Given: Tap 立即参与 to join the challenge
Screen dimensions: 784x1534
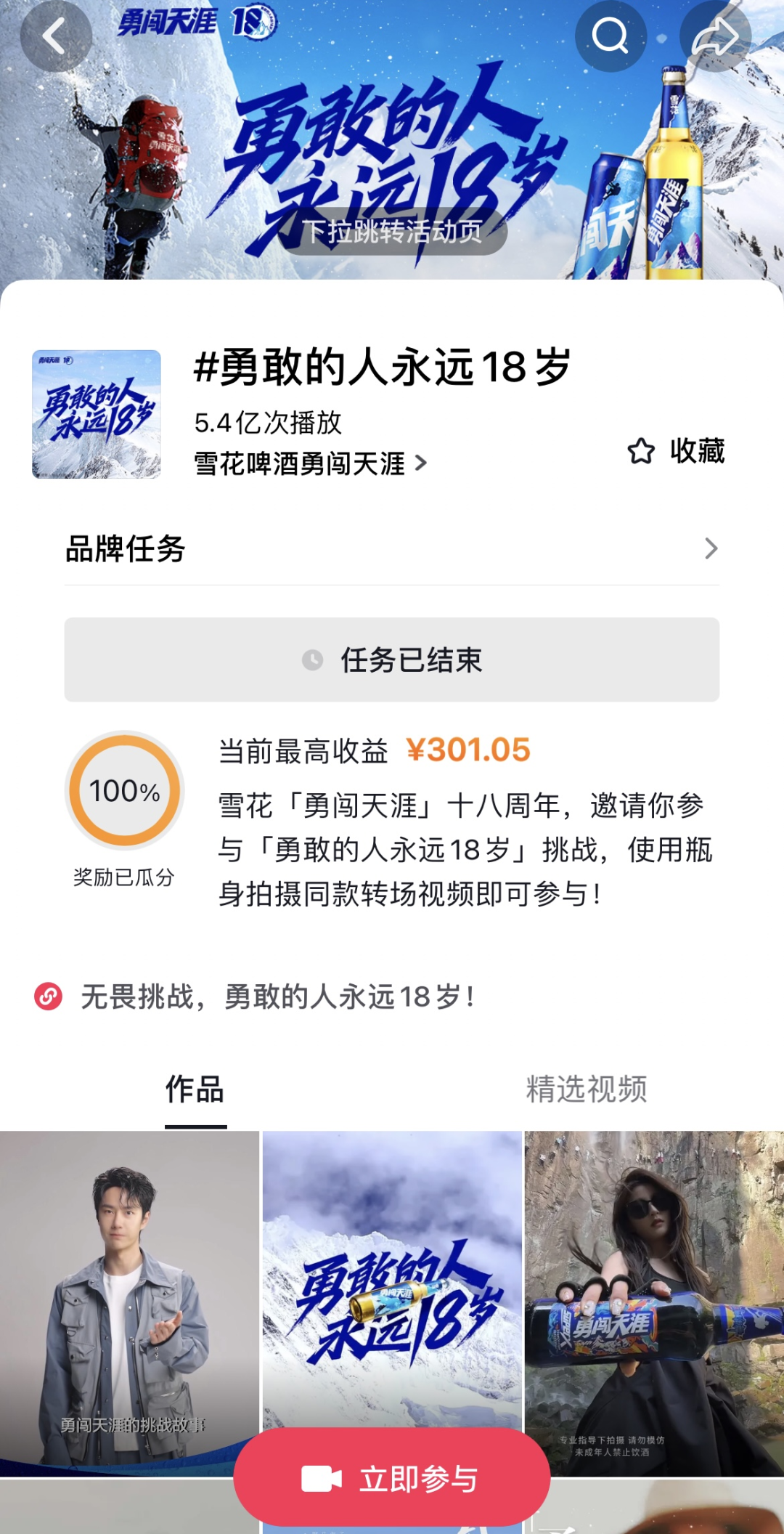Looking at the screenshot, I should (392, 1479).
